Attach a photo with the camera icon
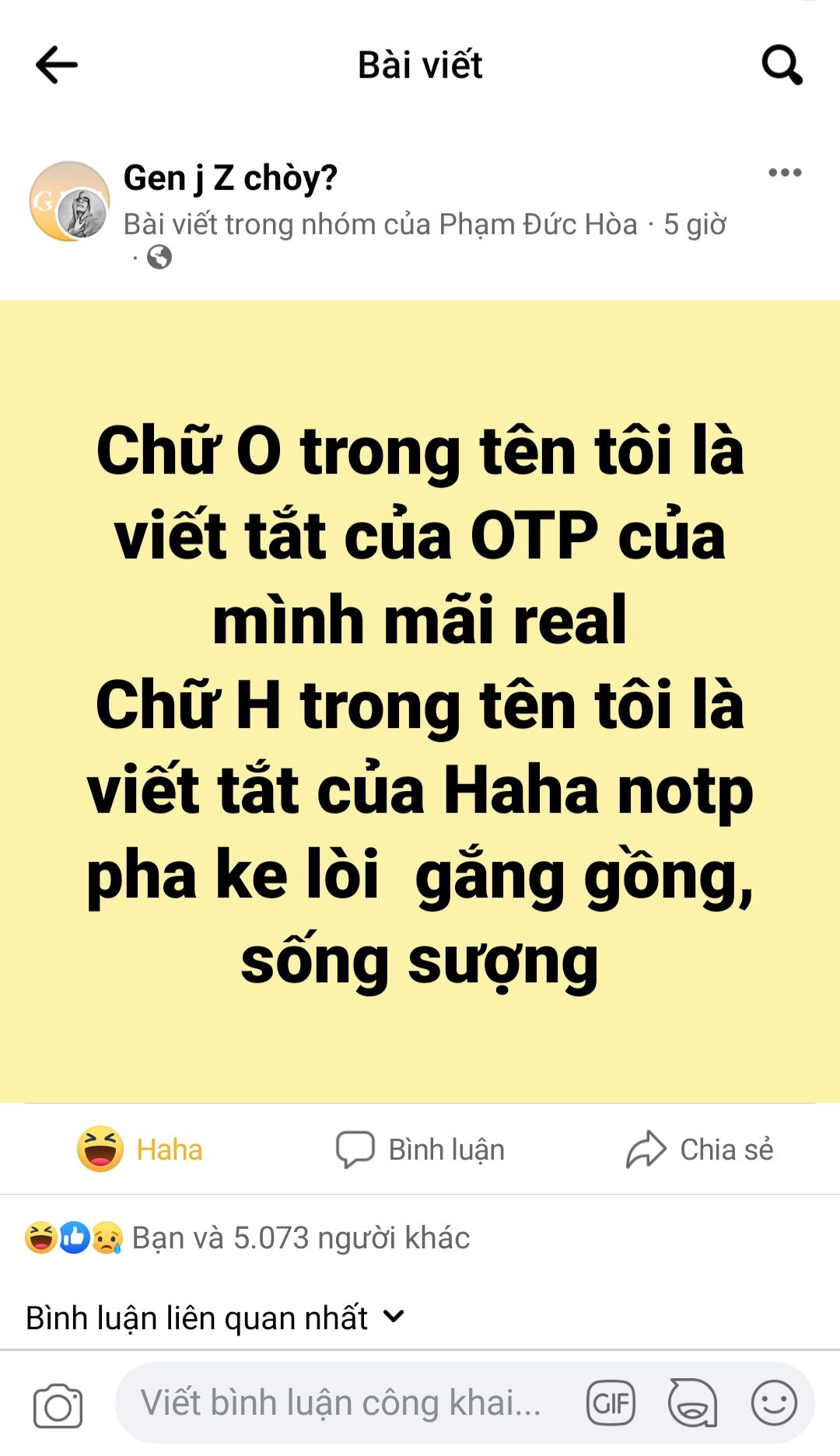The image size is (840, 1456). (x=58, y=1405)
